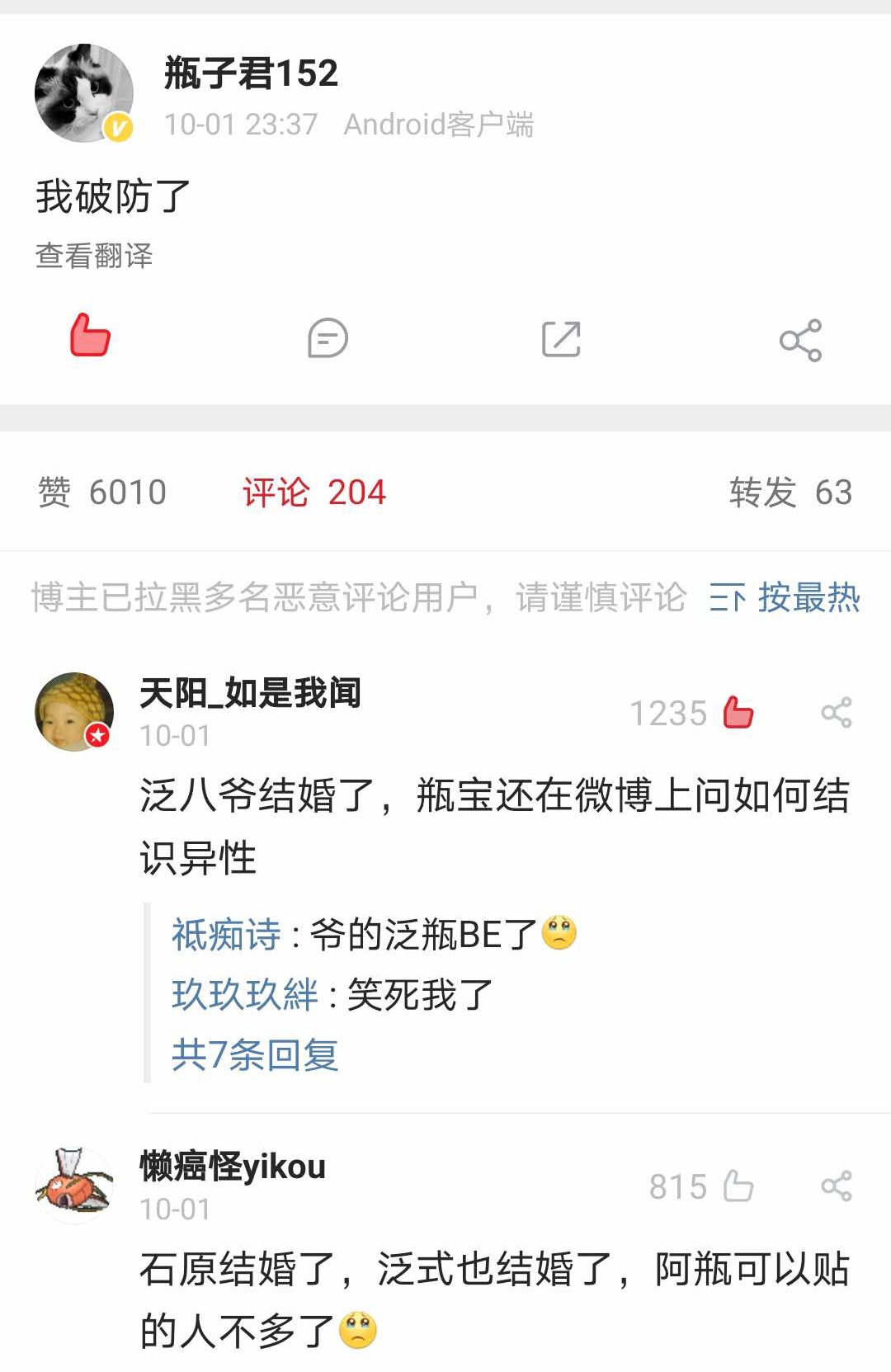The image size is (891, 1372).
Task: Like the comment by 天阳_如是我闻
Action: [738, 713]
